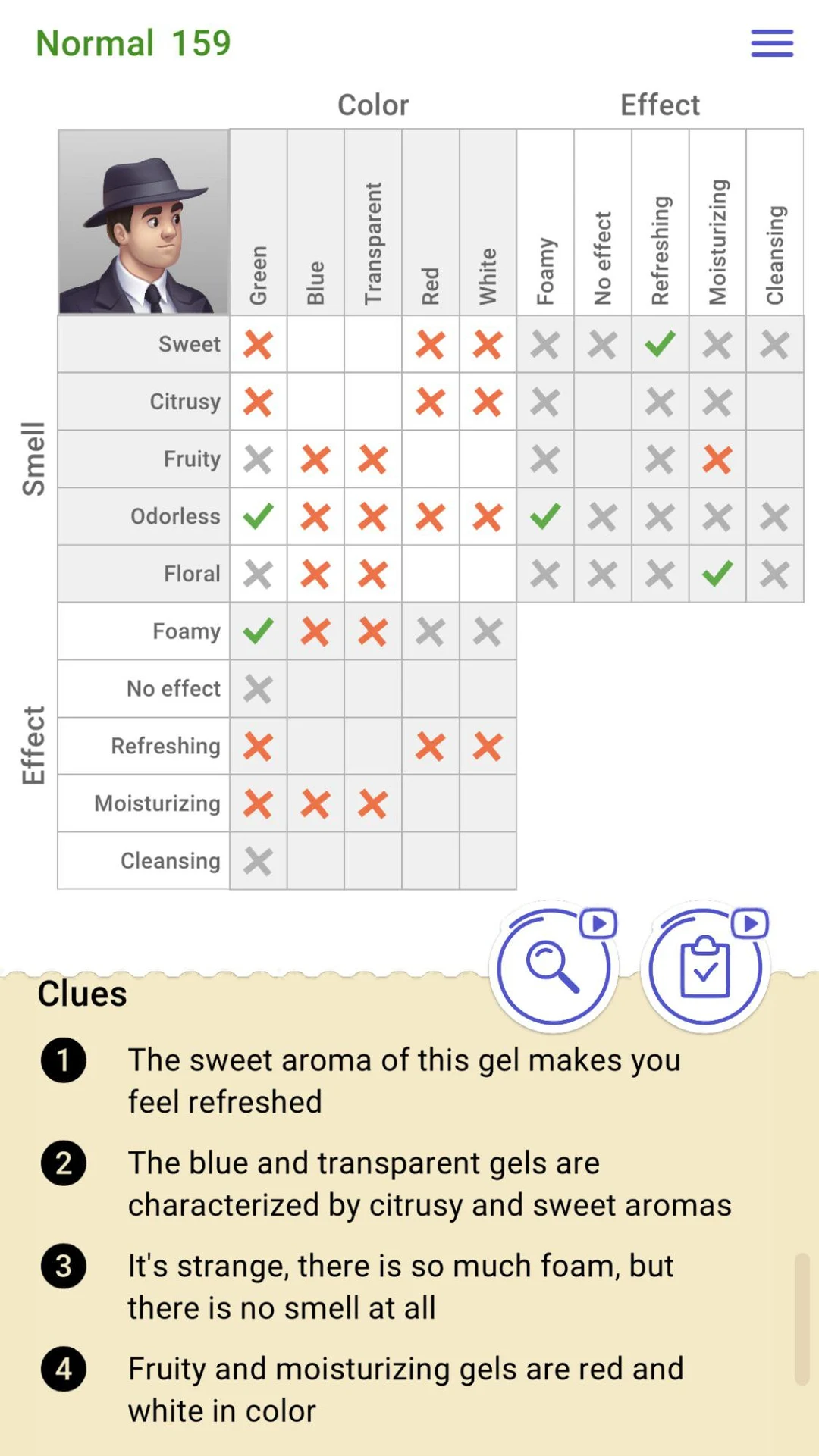The height and width of the screenshot is (1456, 819).
Task: Click the empty Citrusy-Blue grid cell
Action: pos(315,402)
